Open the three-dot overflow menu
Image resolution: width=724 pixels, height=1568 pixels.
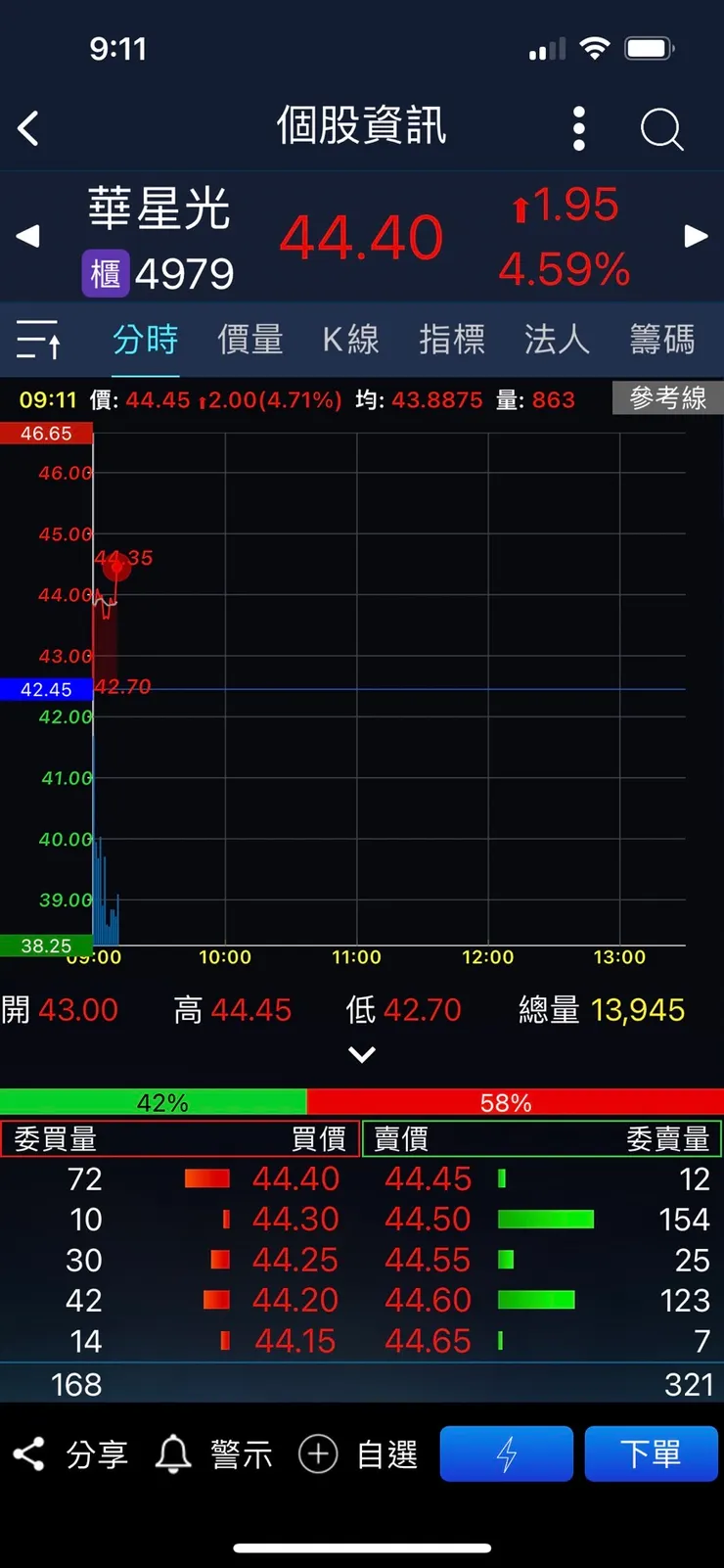pyautogui.click(x=578, y=128)
